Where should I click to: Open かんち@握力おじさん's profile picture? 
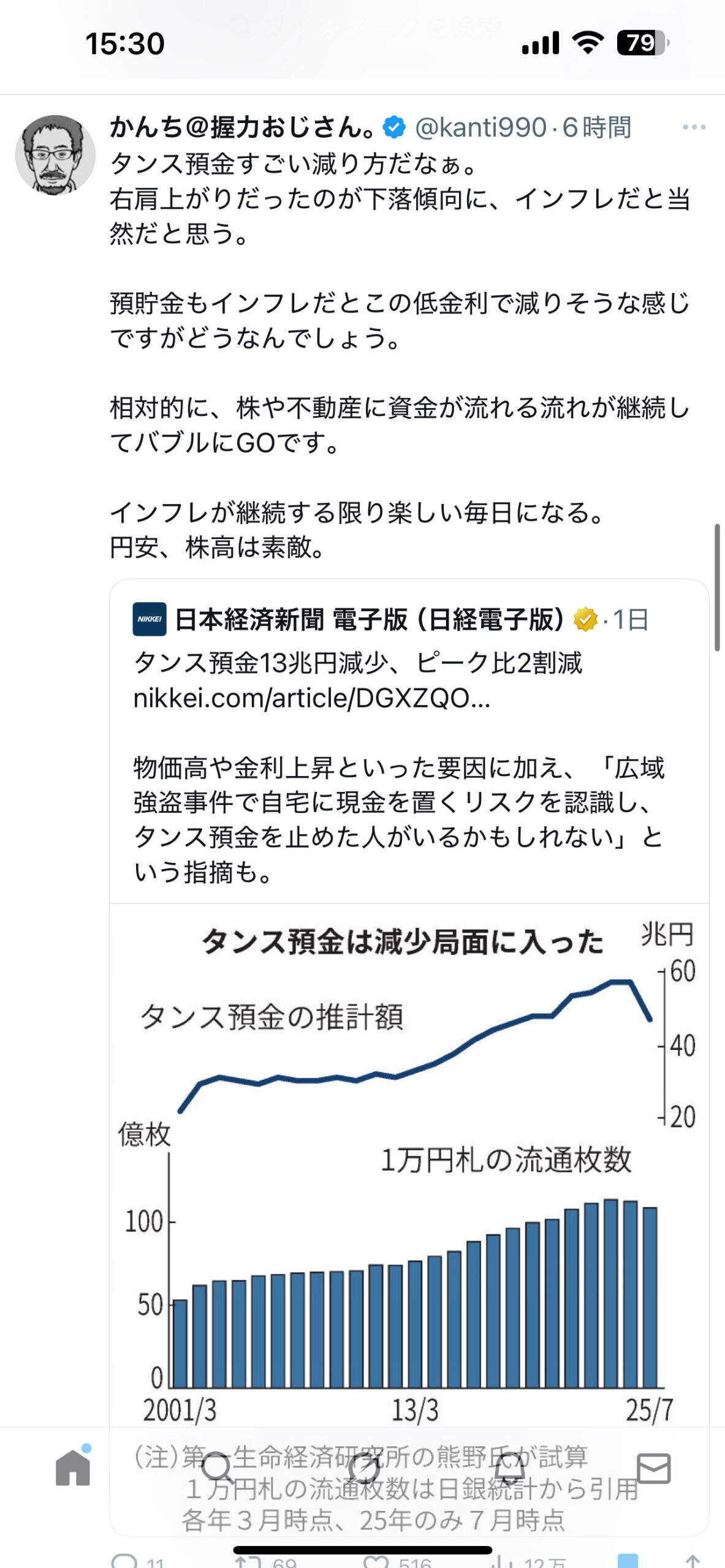point(55,154)
